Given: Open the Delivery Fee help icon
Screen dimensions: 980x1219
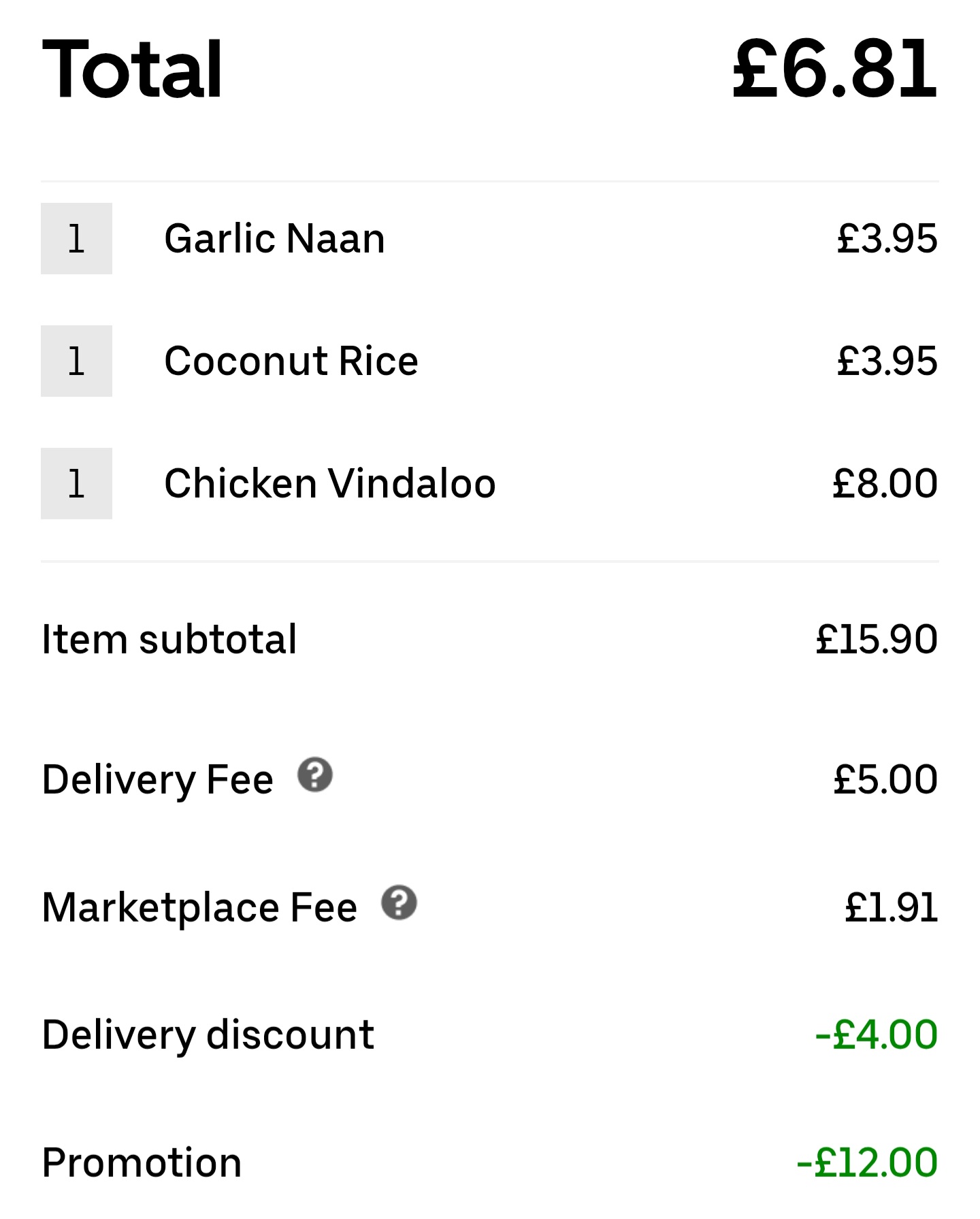Looking at the screenshot, I should coord(314,775).
